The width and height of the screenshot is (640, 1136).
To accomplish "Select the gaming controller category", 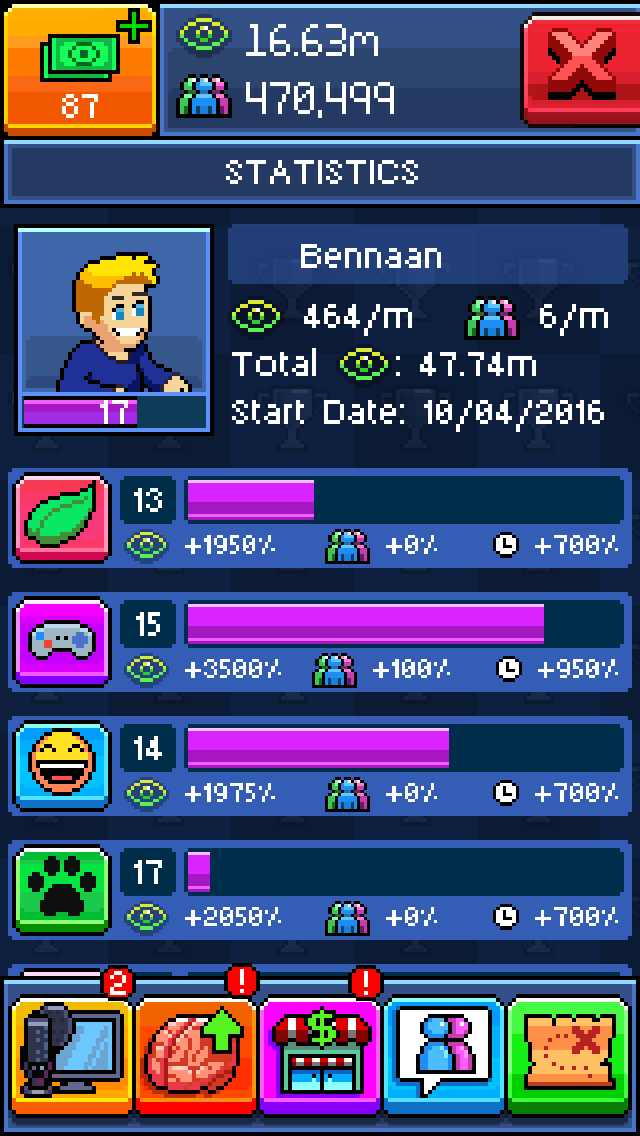I will coord(63,642).
